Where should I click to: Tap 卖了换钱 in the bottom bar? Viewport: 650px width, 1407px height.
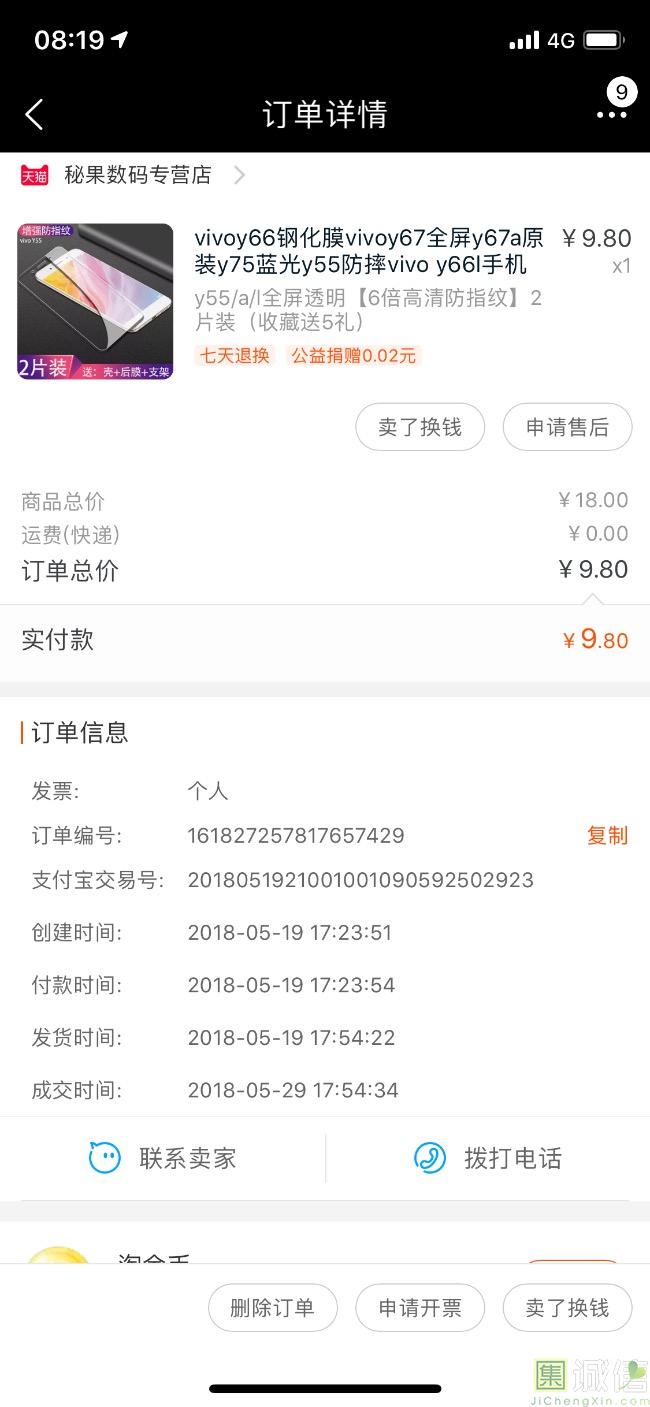pyautogui.click(x=567, y=1307)
